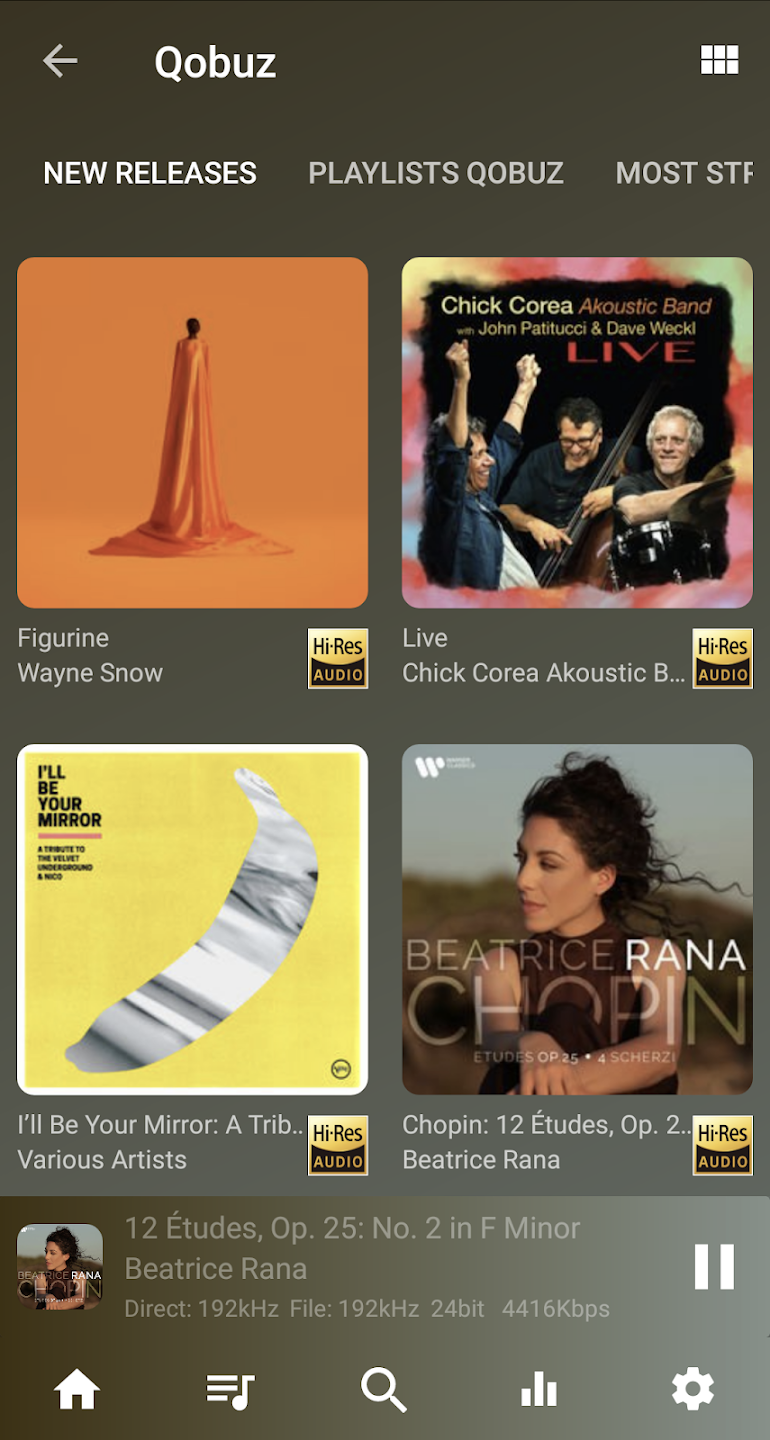Switch layout with the grid view icon
The height and width of the screenshot is (1440, 770).
pyautogui.click(x=719, y=60)
